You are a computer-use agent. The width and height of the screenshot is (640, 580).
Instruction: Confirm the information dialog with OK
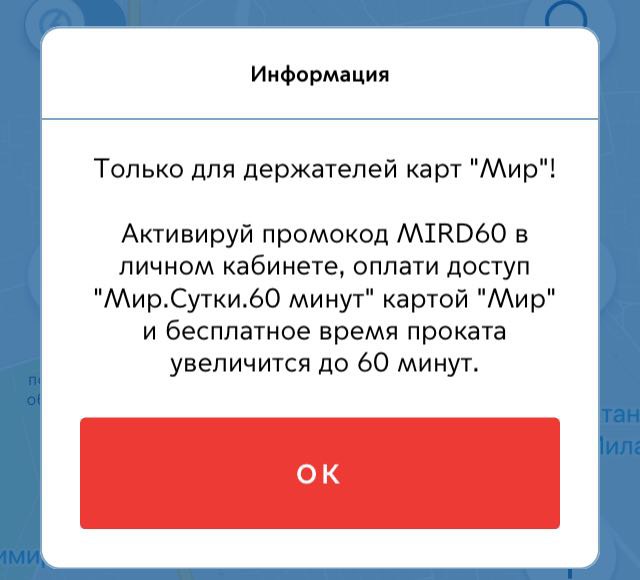pos(319,473)
